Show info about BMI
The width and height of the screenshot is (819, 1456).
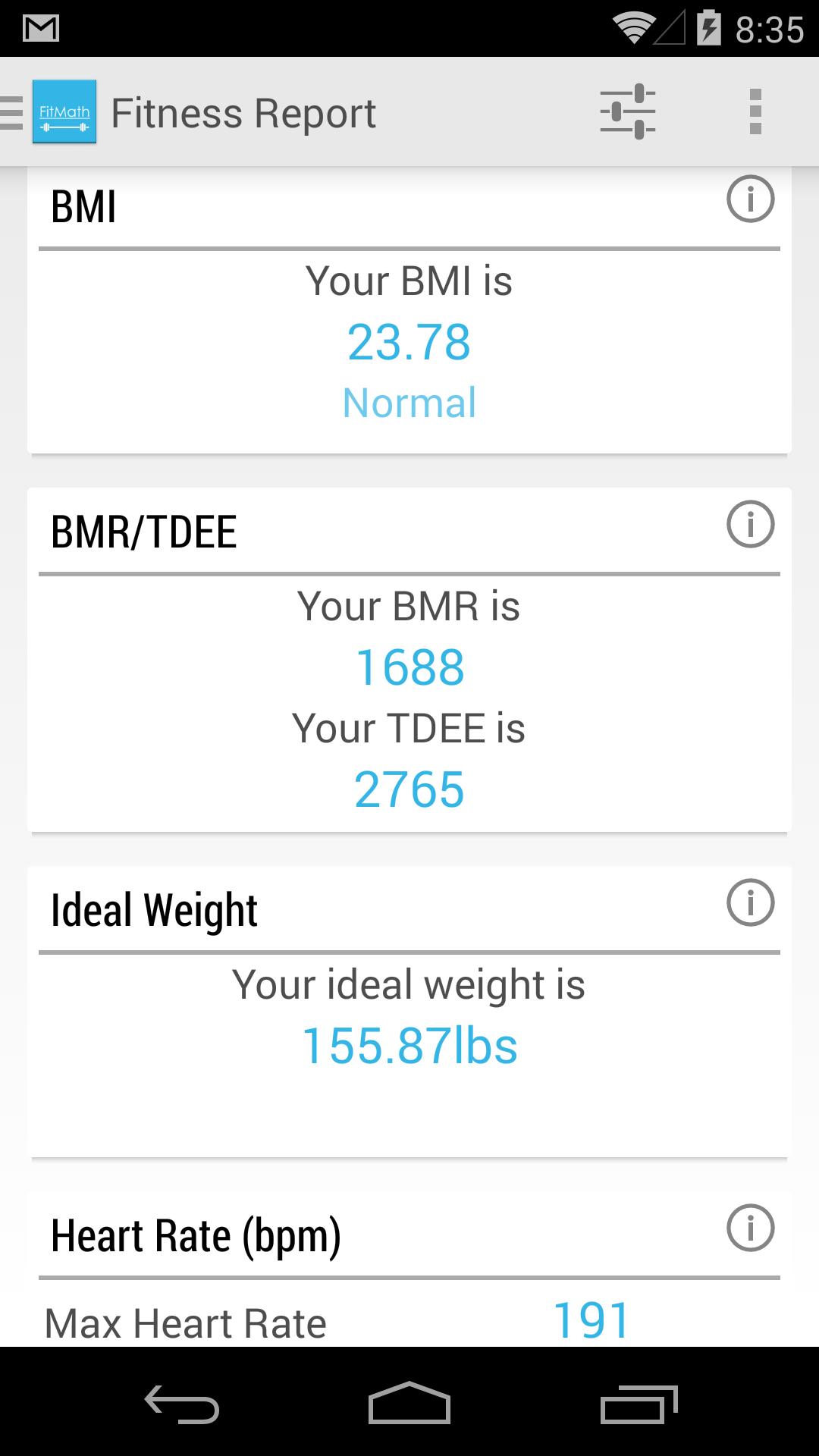pyautogui.click(x=750, y=199)
